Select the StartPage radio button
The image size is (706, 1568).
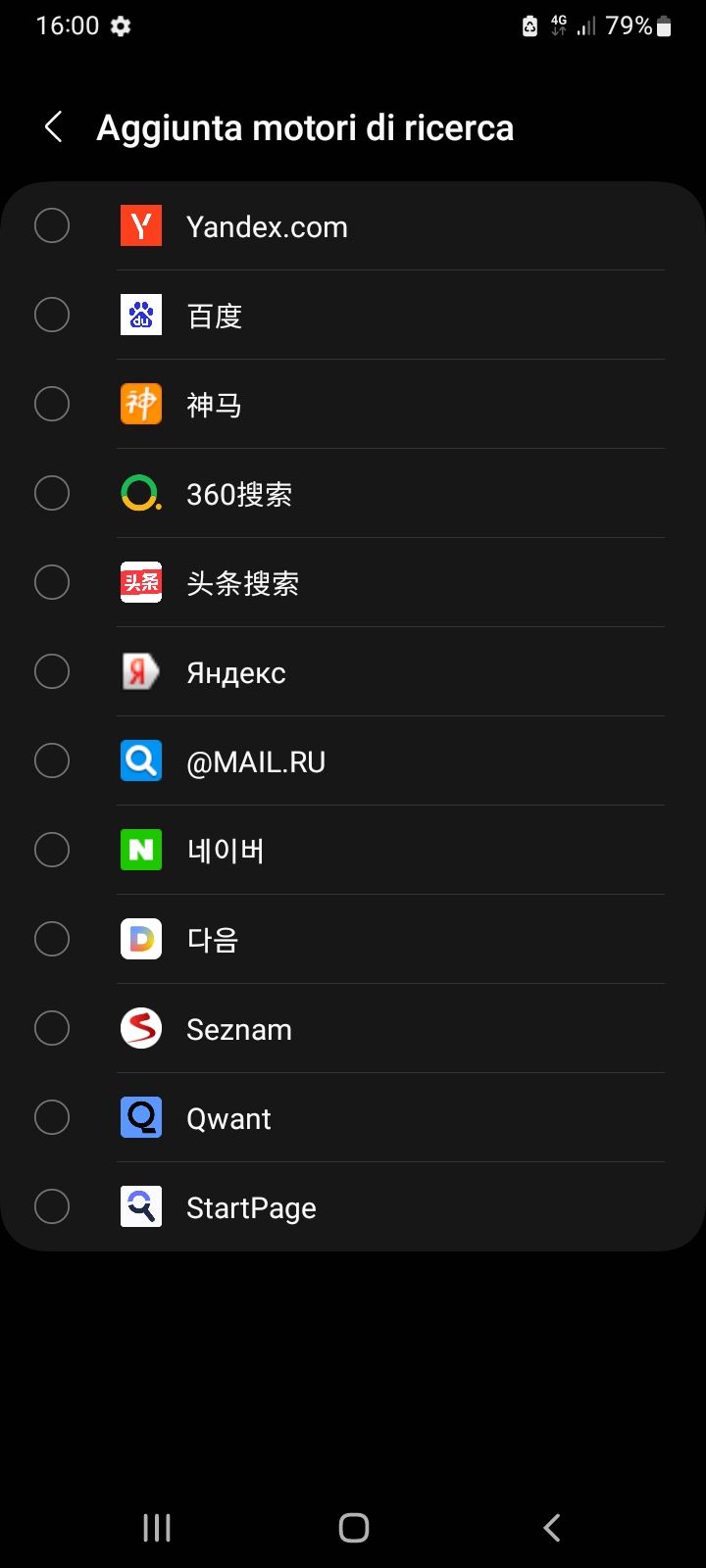tap(52, 1206)
